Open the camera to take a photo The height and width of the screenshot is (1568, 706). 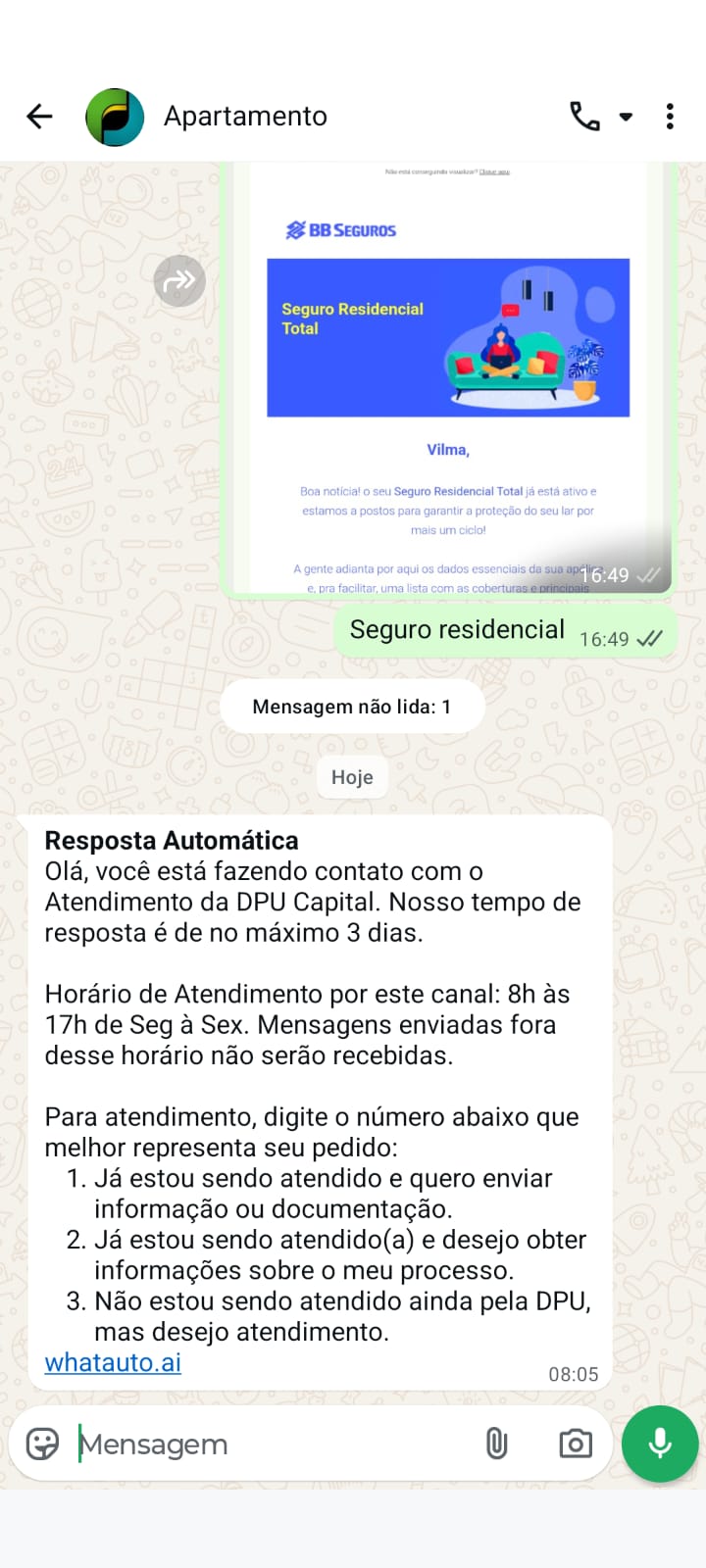click(576, 1444)
